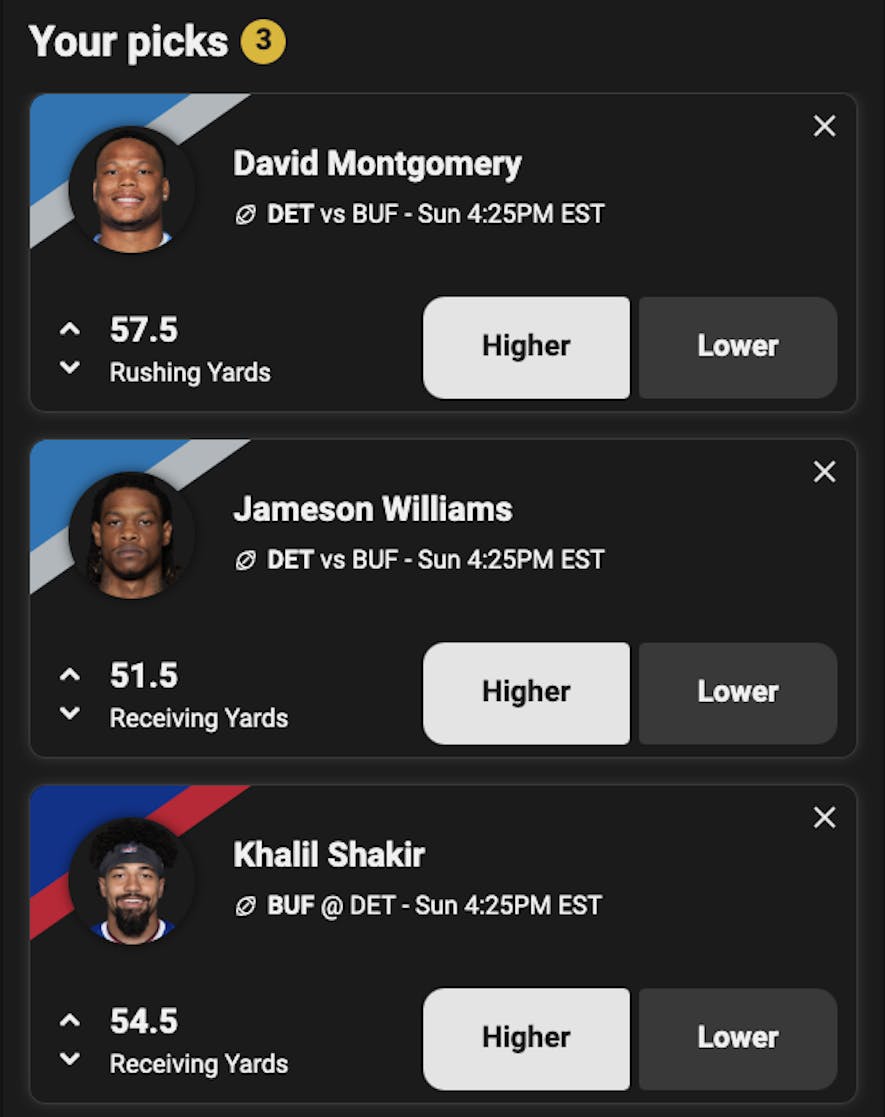Choose Lower for Jameson Williams receiving yards

[x=737, y=693]
